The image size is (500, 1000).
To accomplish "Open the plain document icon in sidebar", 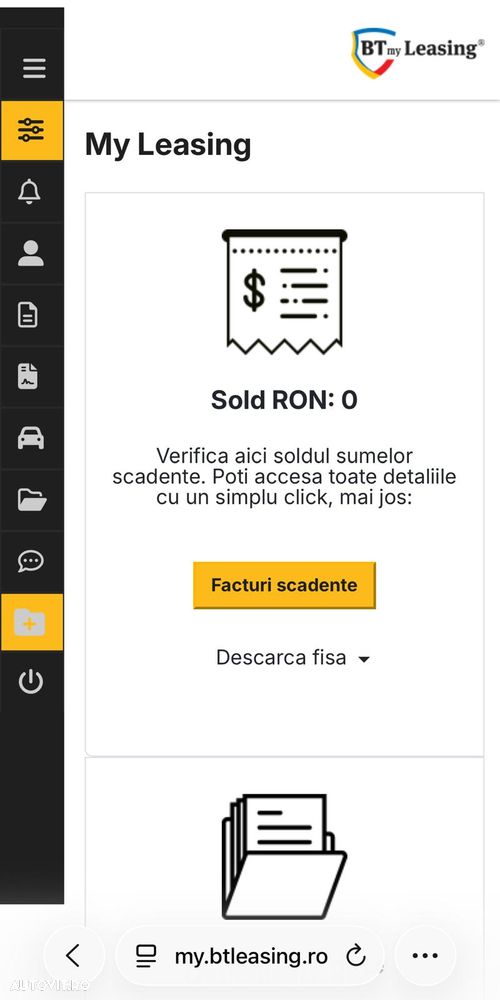I will [x=28, y=314].
